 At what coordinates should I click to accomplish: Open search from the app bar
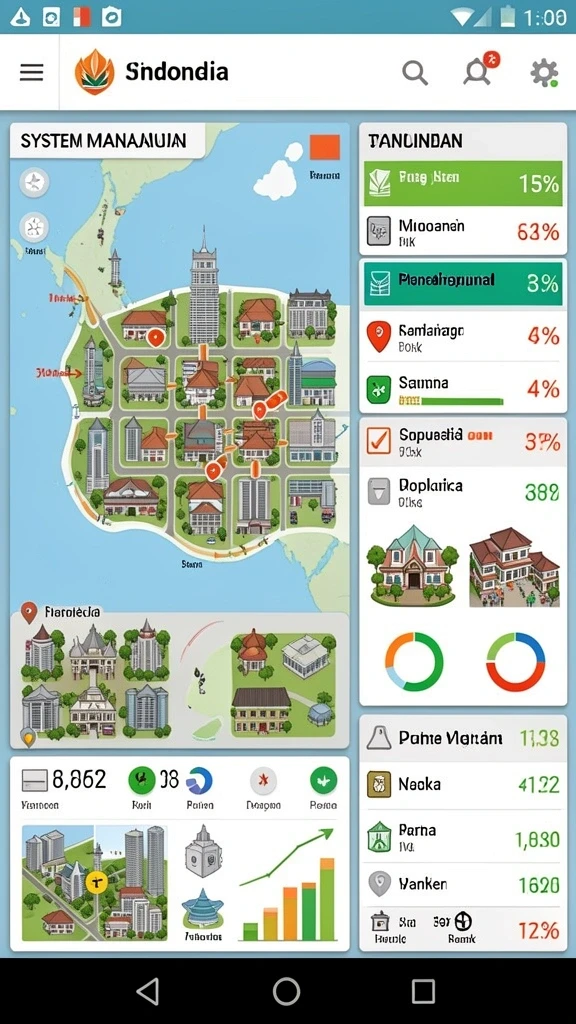coord(415,72)
